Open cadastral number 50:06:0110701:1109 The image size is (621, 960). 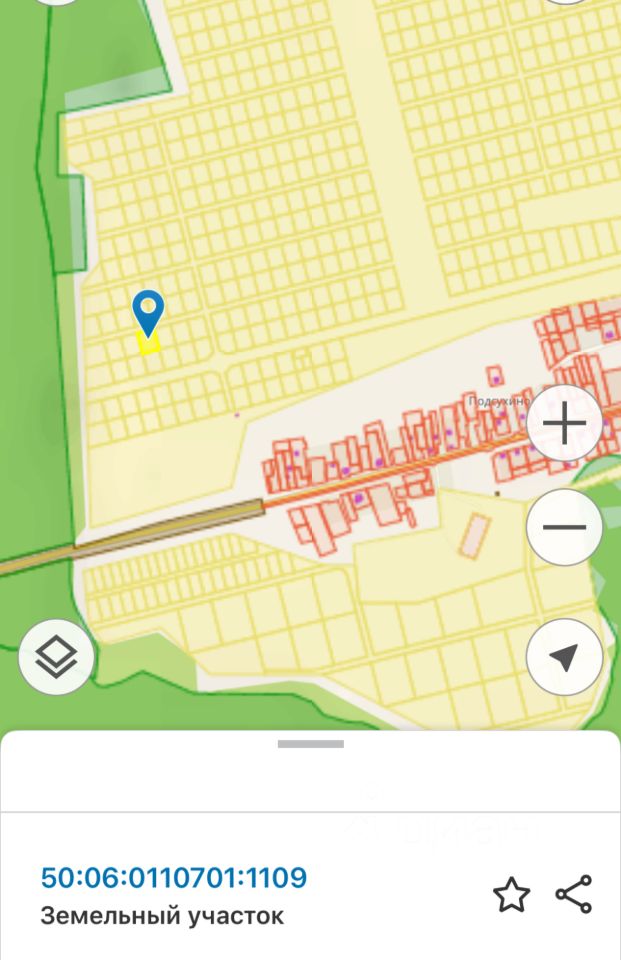(x=174, y=878)
